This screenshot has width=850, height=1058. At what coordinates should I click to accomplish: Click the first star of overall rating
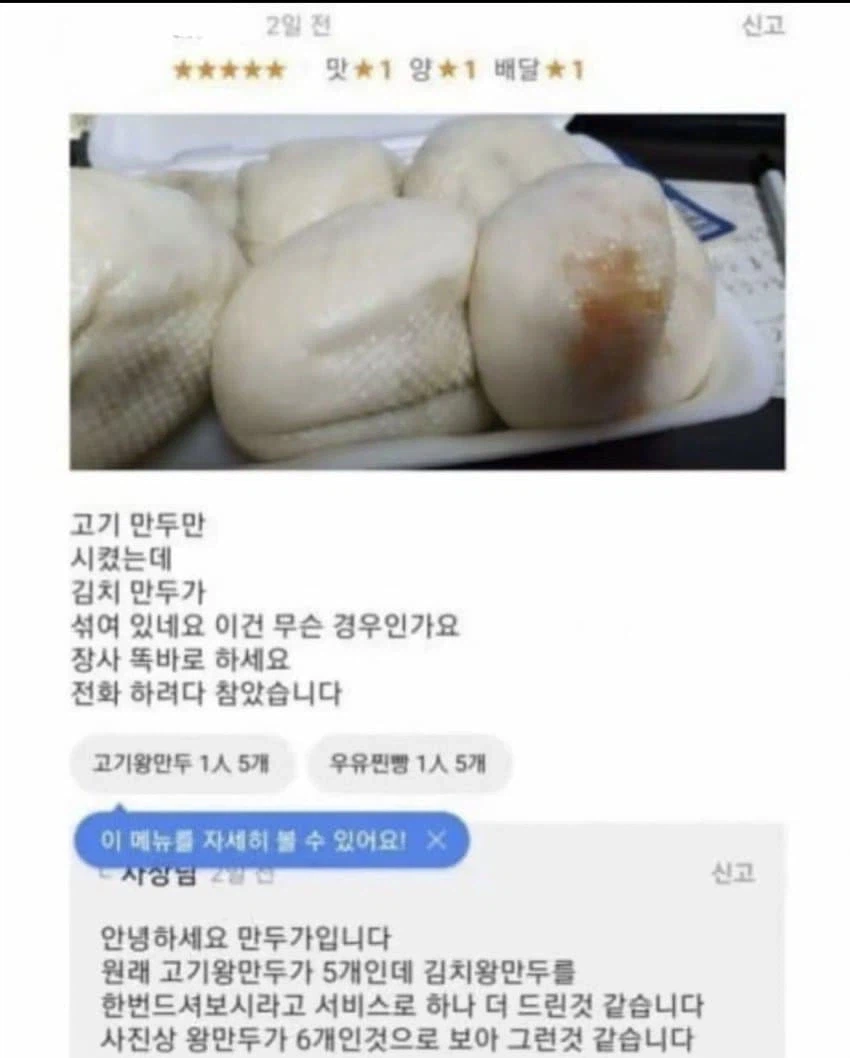coord(185,71)
